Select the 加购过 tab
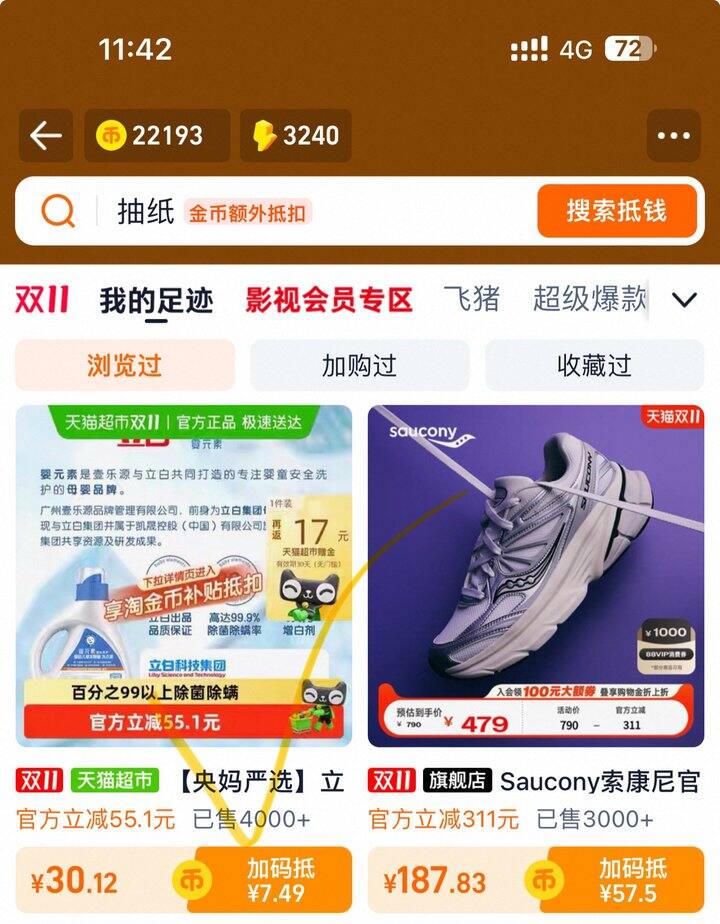Viewport: 720px width, 924px height. click(x=360, y=367)
